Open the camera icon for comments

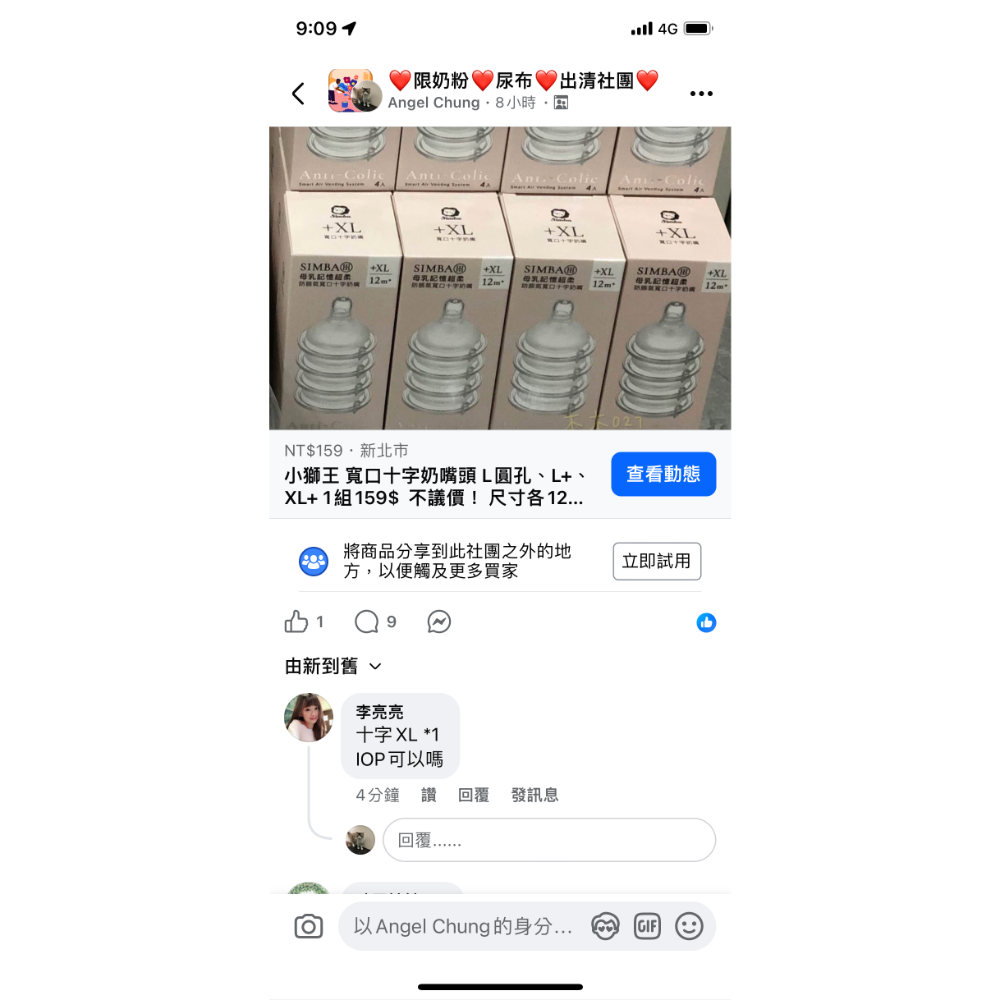(309, 927)
